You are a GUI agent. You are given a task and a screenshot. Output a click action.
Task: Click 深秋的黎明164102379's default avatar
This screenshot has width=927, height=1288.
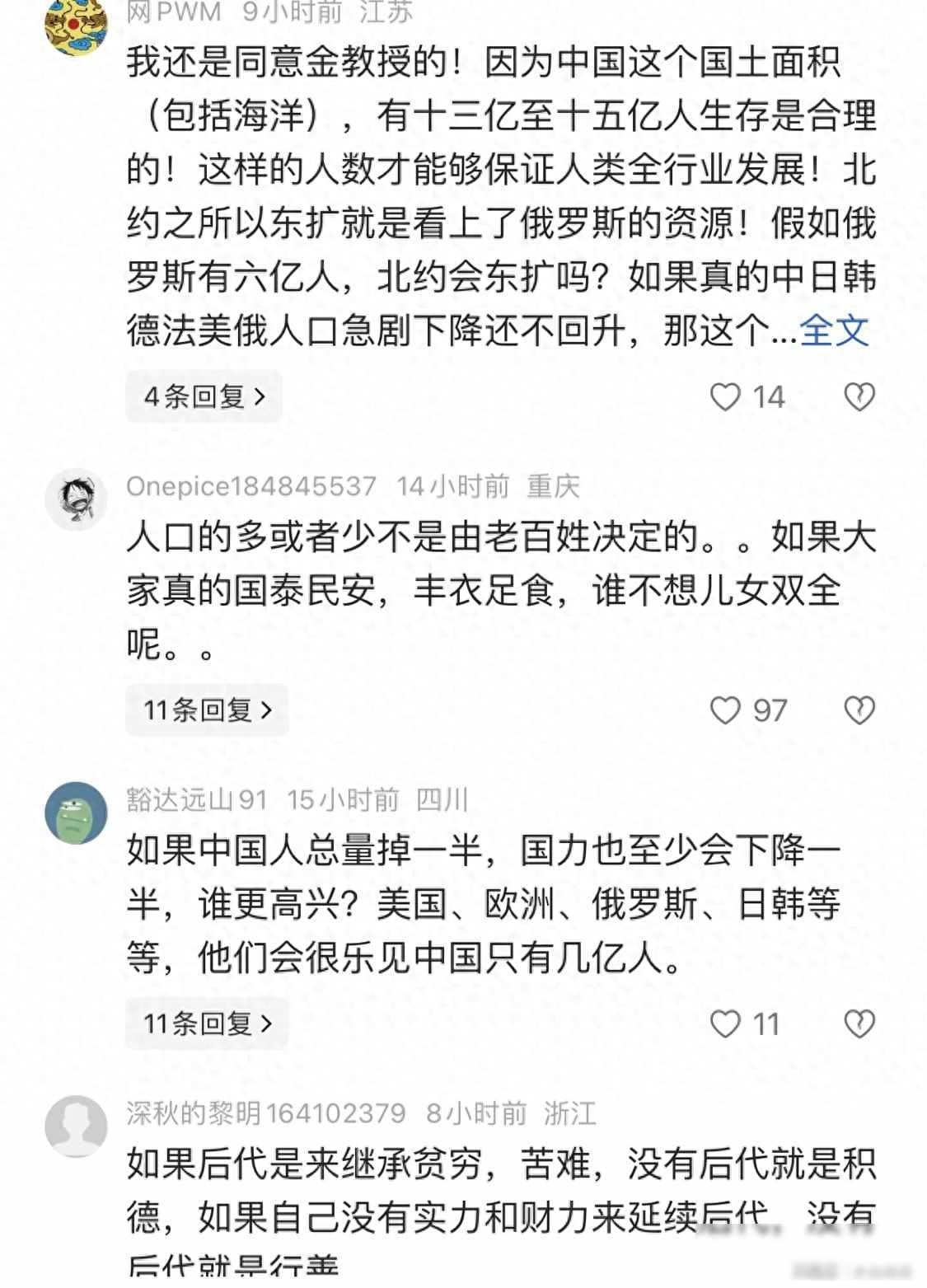75,1119
